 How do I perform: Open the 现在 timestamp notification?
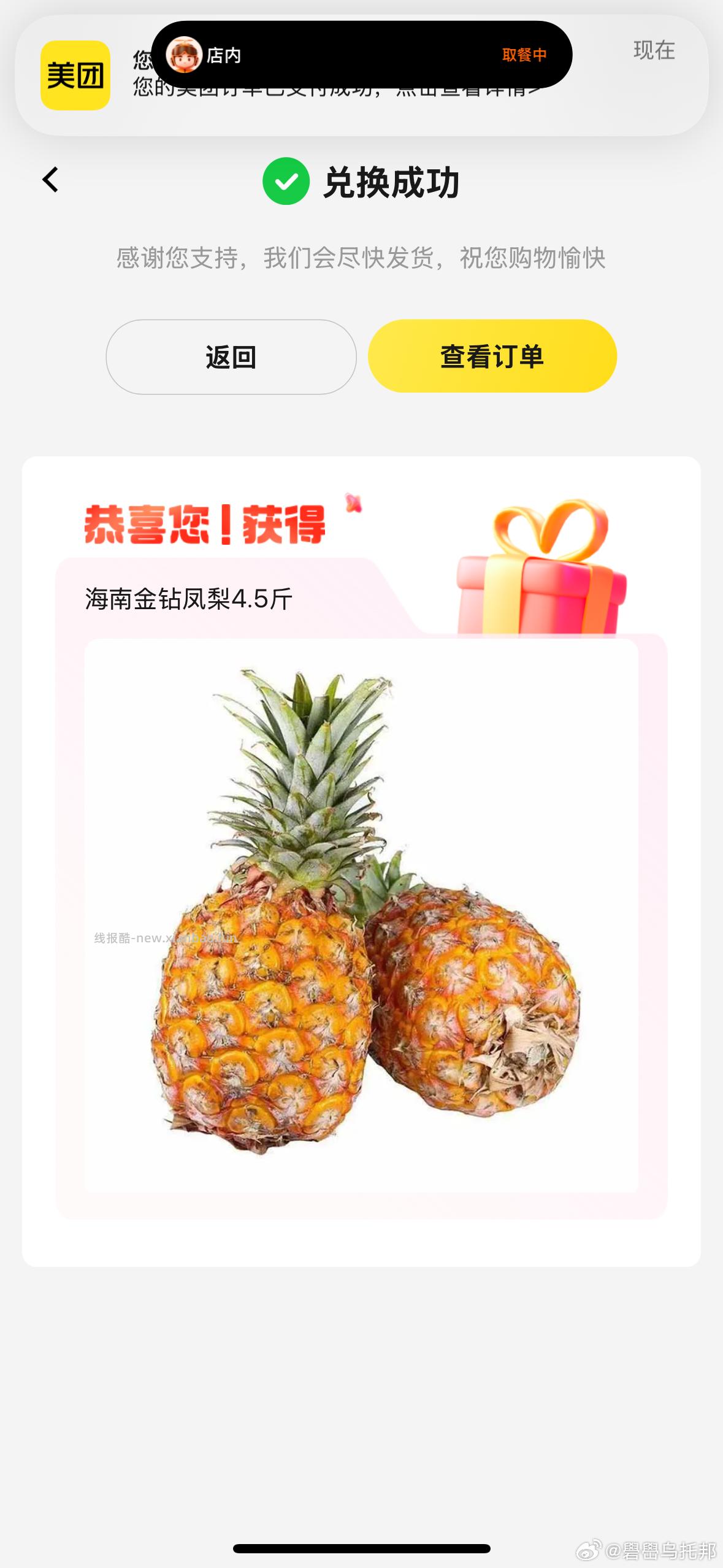pyautogui.click(x=654, y=51)
